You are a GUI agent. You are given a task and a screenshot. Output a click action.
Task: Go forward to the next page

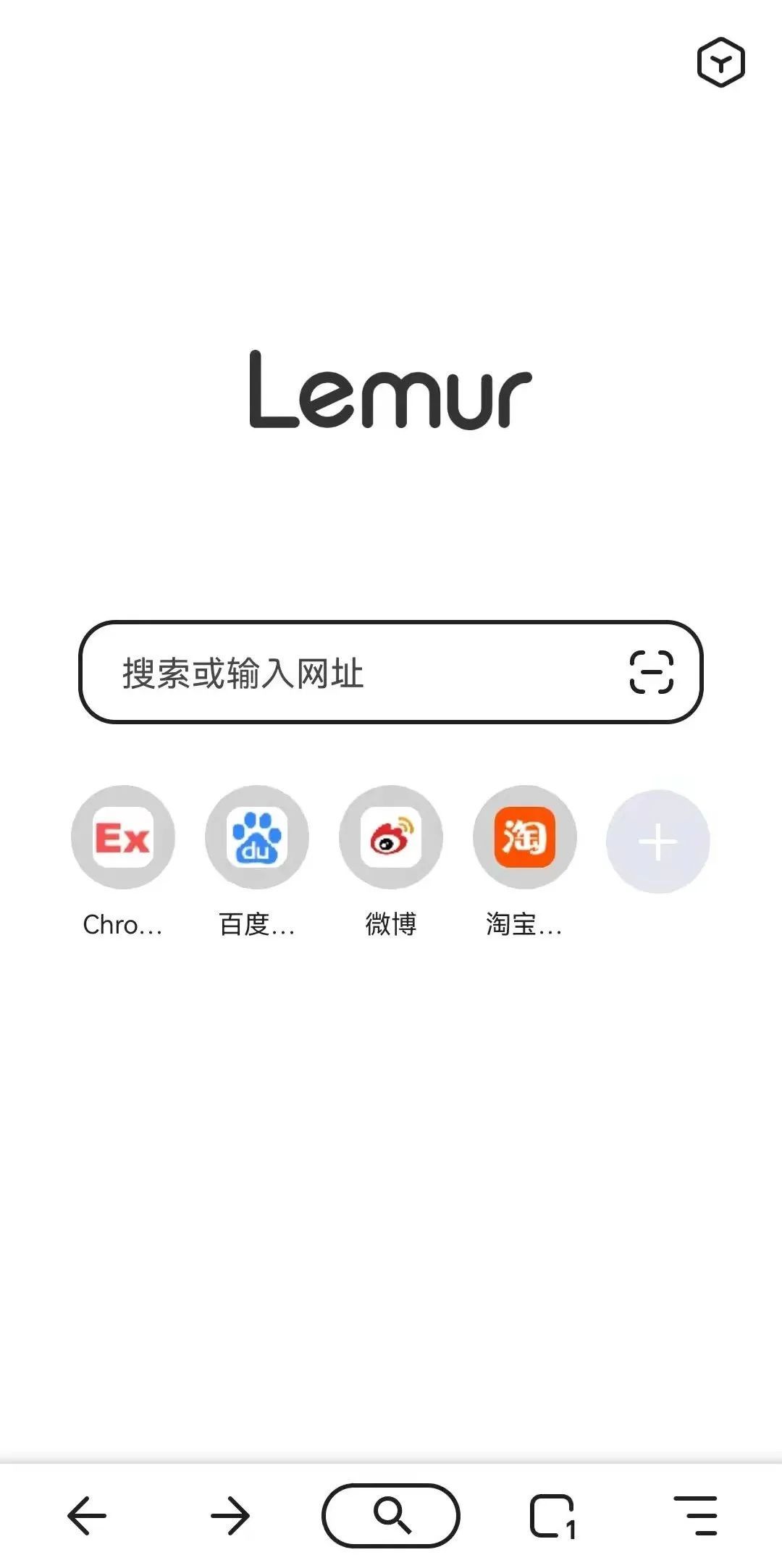[230, 1515]
